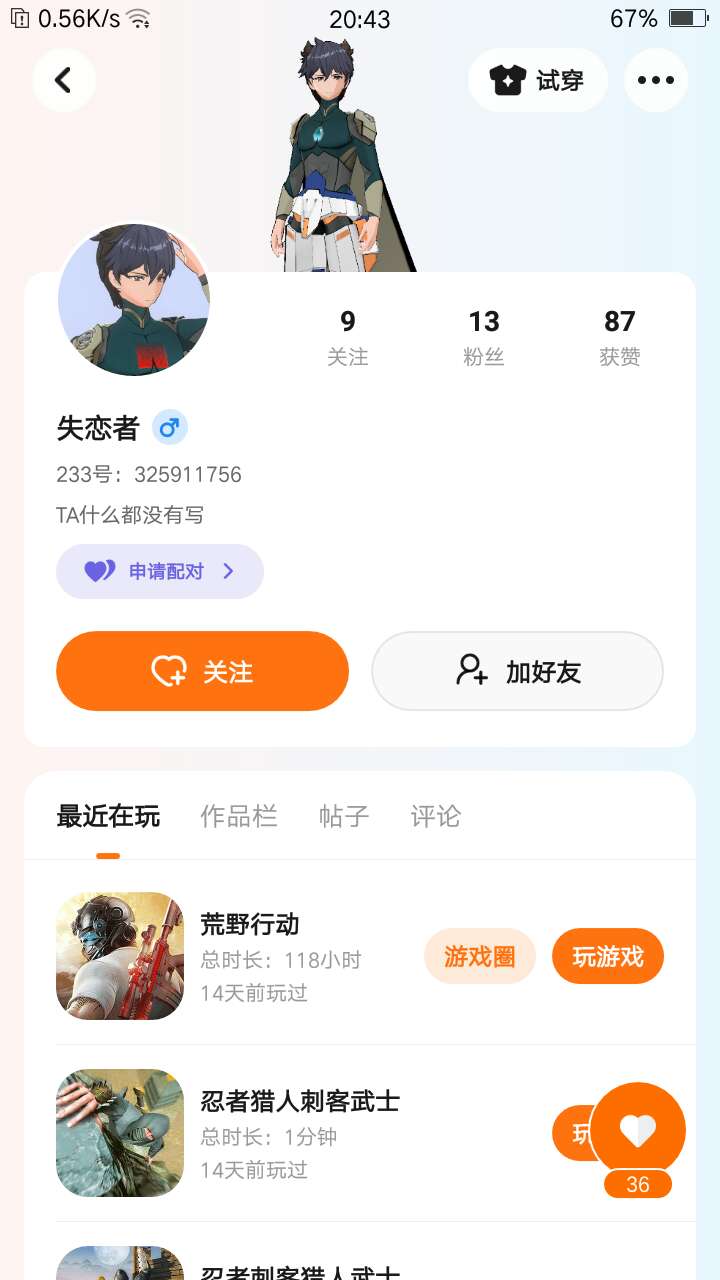This screenshot has height=1280, width=720.
Task: Open 游戏圈 for 荒野行动
Action: [x=480, y=957]
